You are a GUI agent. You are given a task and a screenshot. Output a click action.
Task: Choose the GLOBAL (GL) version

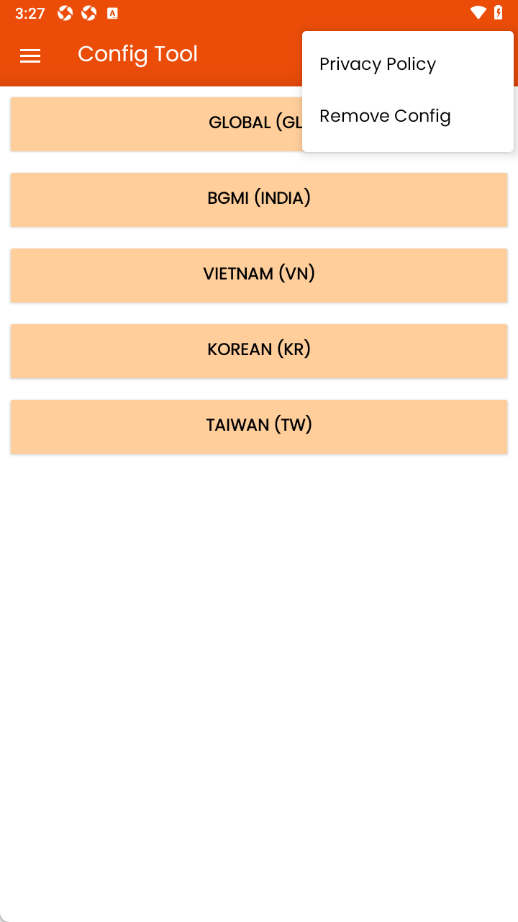[x=156, y=124]
